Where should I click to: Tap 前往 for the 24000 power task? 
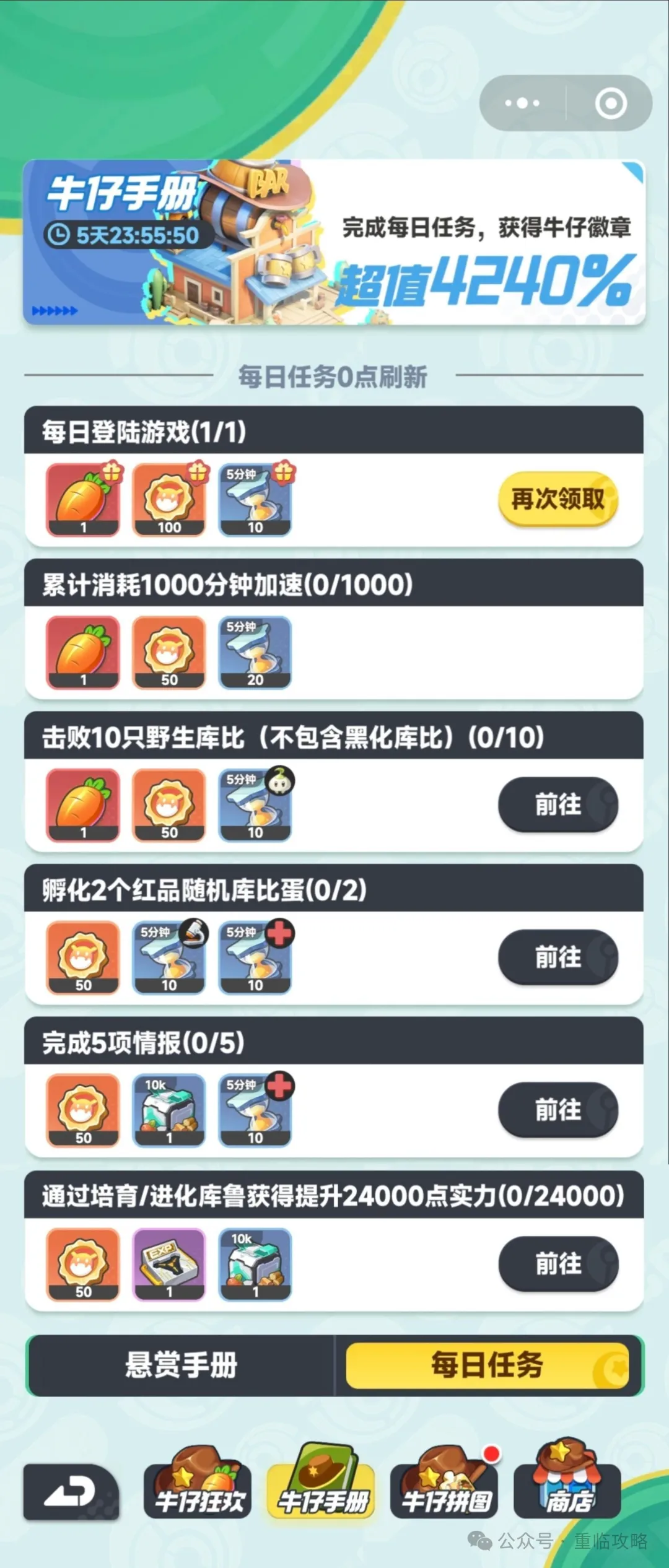point(557,1263)
